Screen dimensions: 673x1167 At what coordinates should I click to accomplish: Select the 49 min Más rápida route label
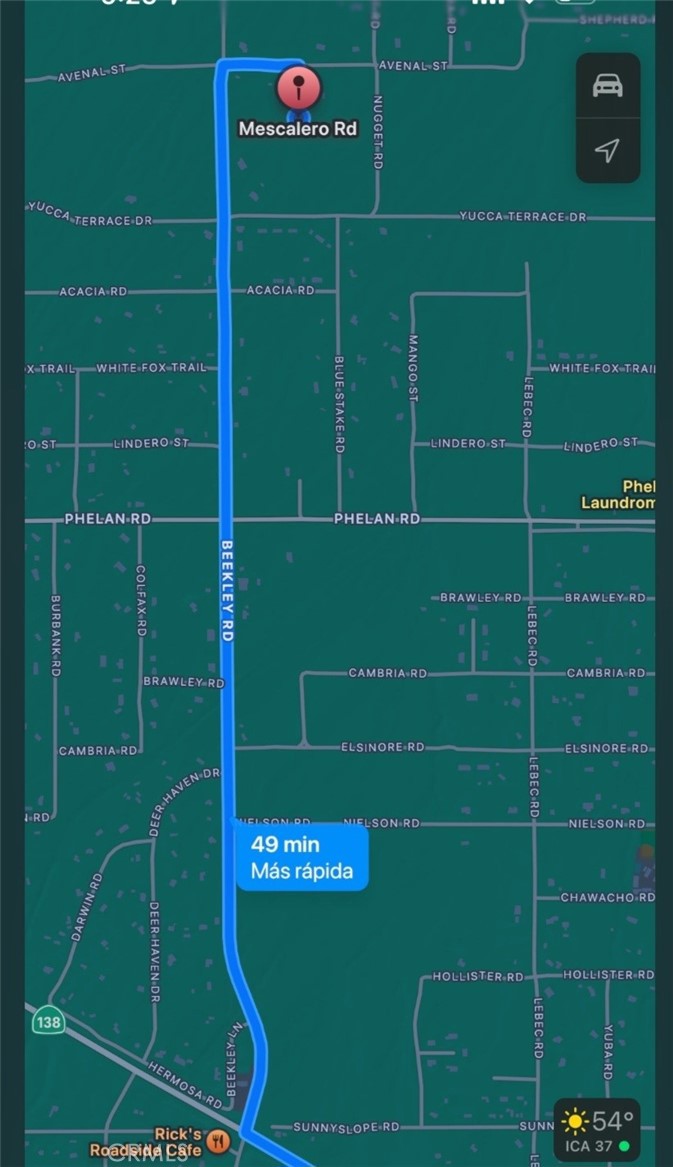tap(302, 857)
